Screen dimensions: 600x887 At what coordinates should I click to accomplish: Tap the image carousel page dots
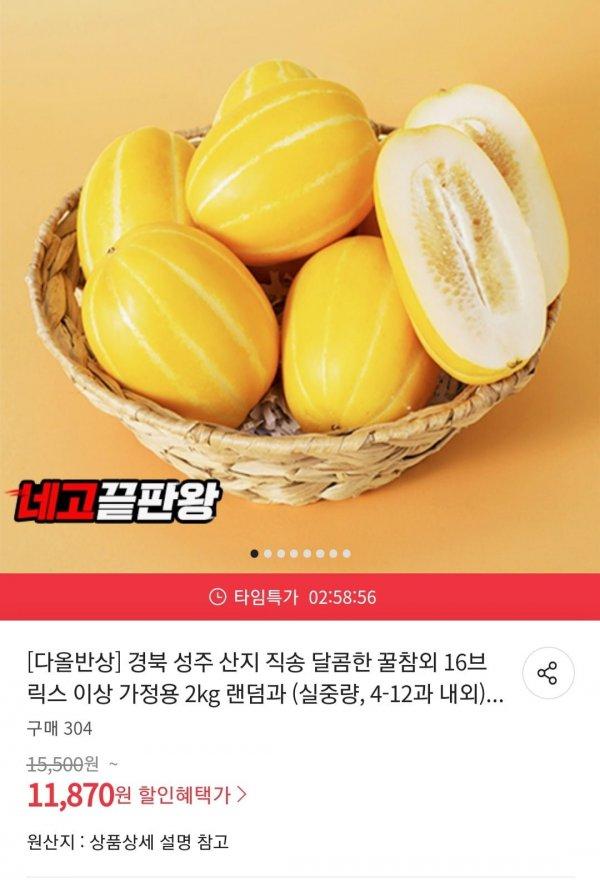300,553
